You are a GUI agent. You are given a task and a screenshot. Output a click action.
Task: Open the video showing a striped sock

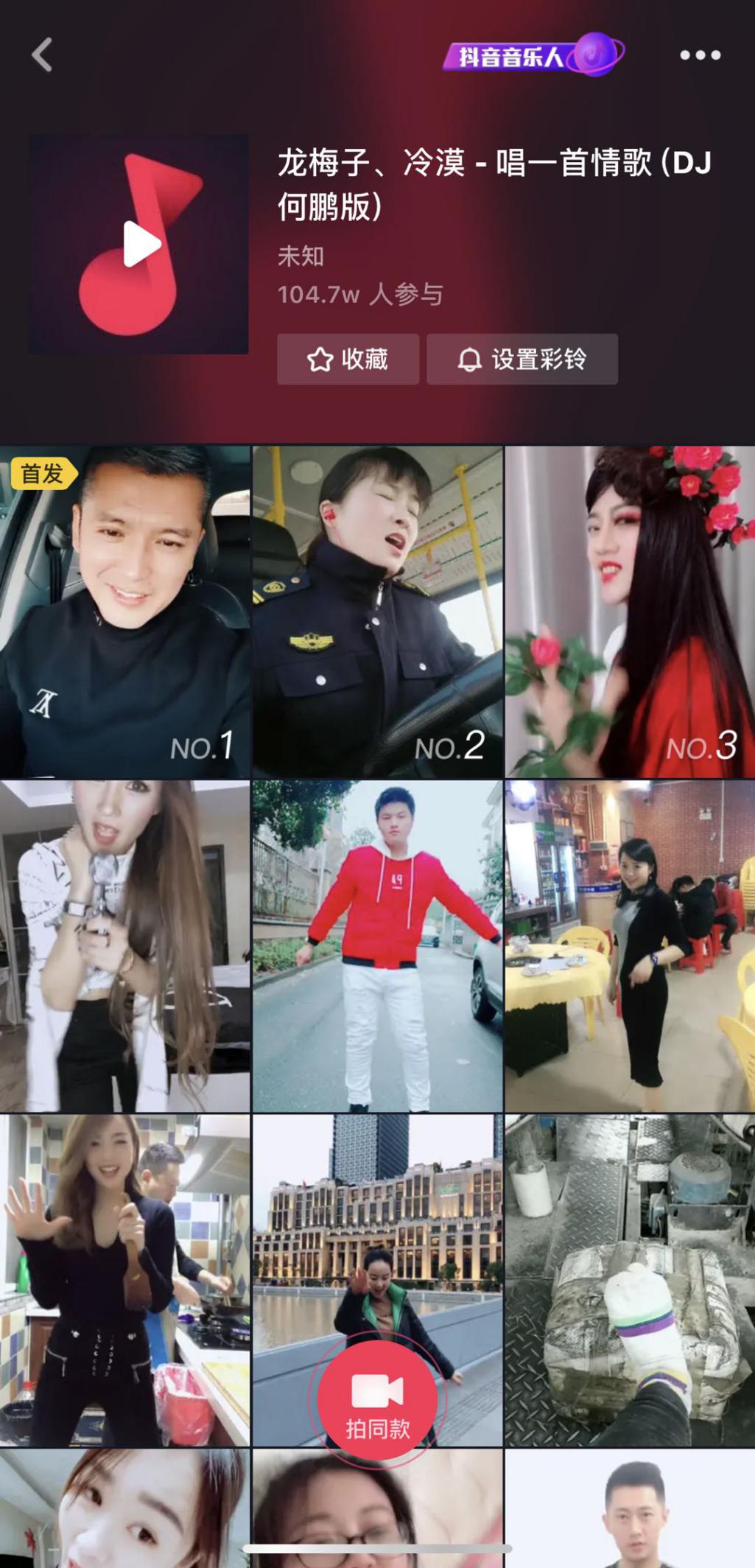630,1281
